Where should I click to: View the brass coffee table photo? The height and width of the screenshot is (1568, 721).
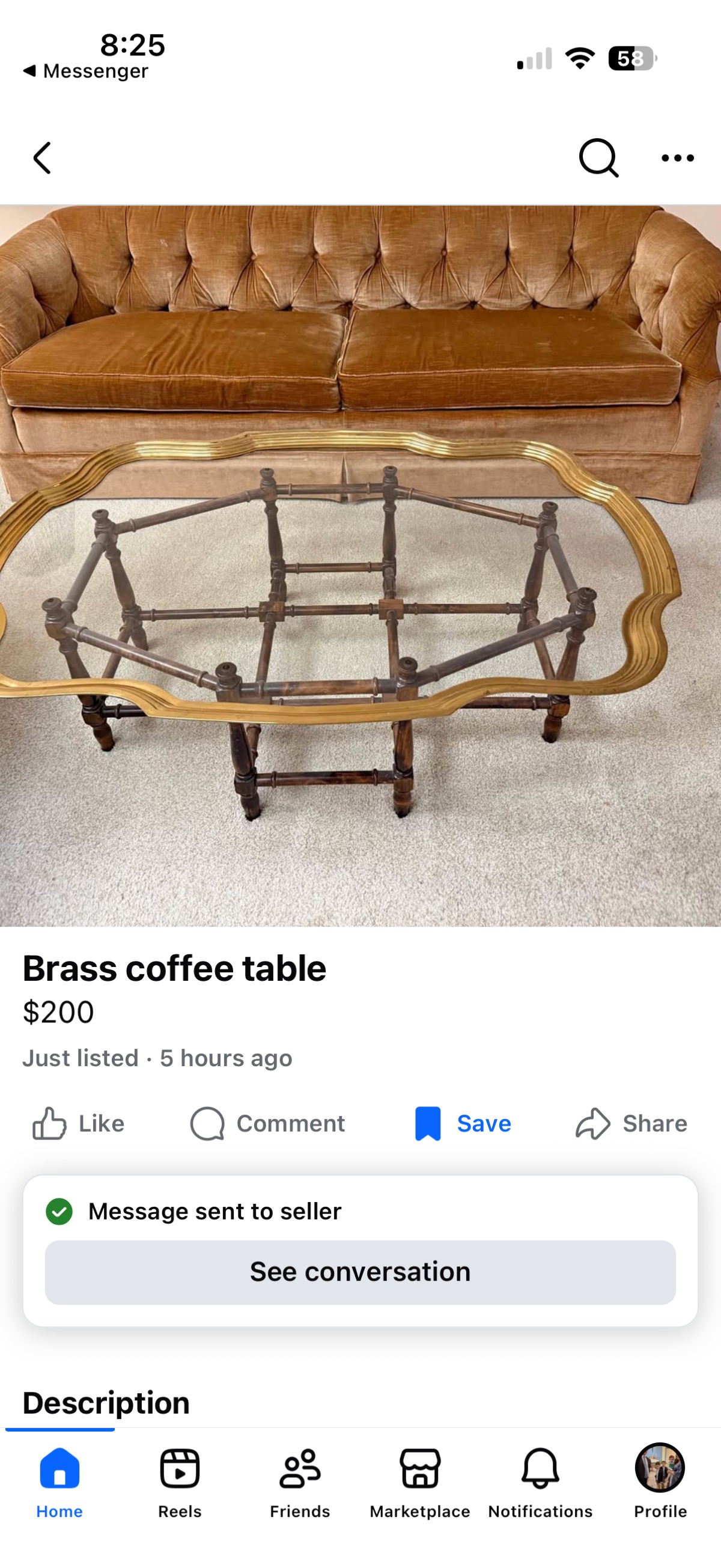tap(360, 566)
